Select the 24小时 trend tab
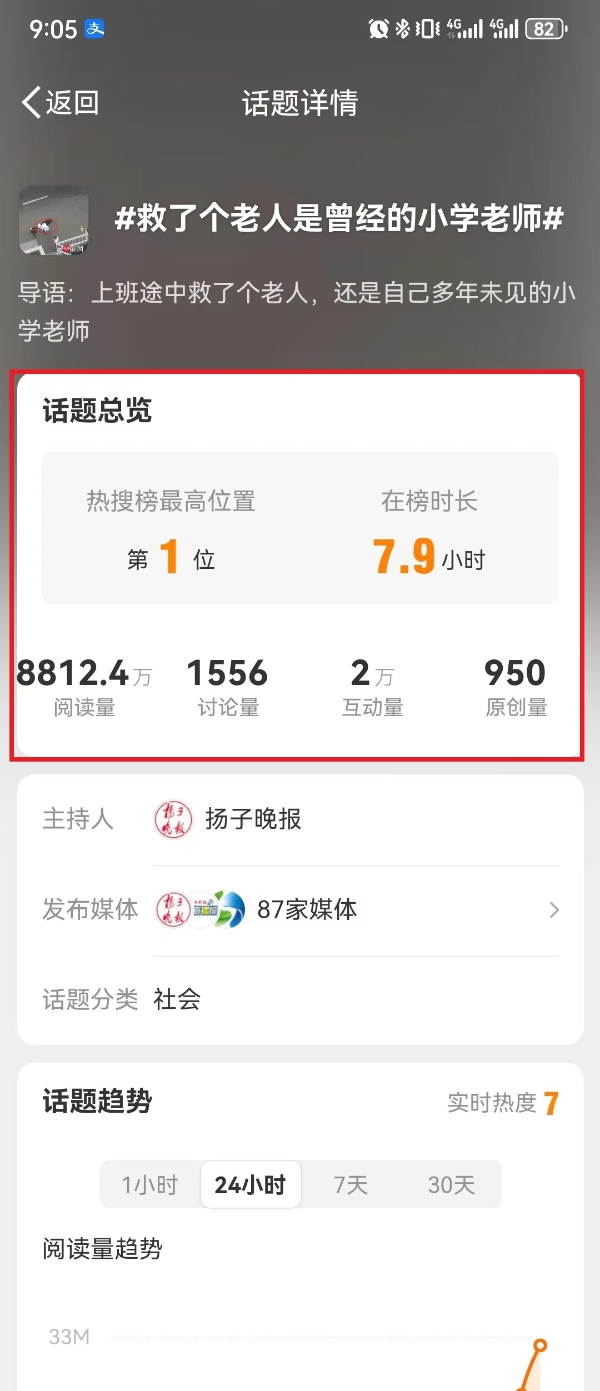Image resolution: width=600 pixels, height=1391 pixels. pos(250,1185)
